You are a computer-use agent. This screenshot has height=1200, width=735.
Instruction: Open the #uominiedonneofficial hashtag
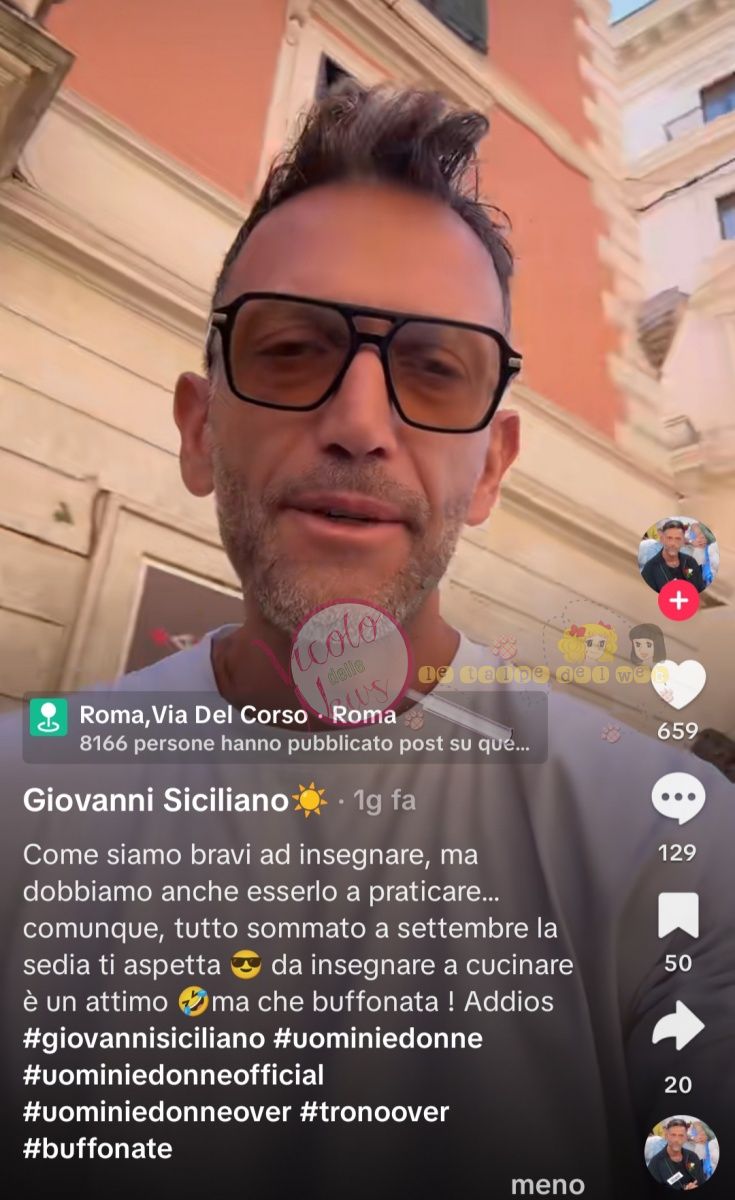click(x=173, y=1075)
